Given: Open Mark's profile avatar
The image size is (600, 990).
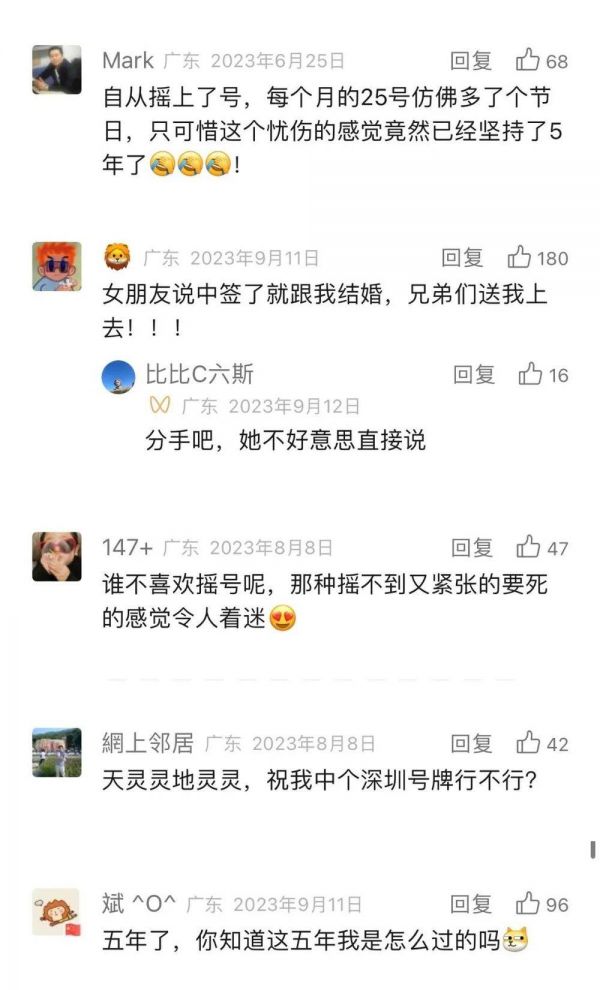Looking at the screenshot, I should click(57, 69).
